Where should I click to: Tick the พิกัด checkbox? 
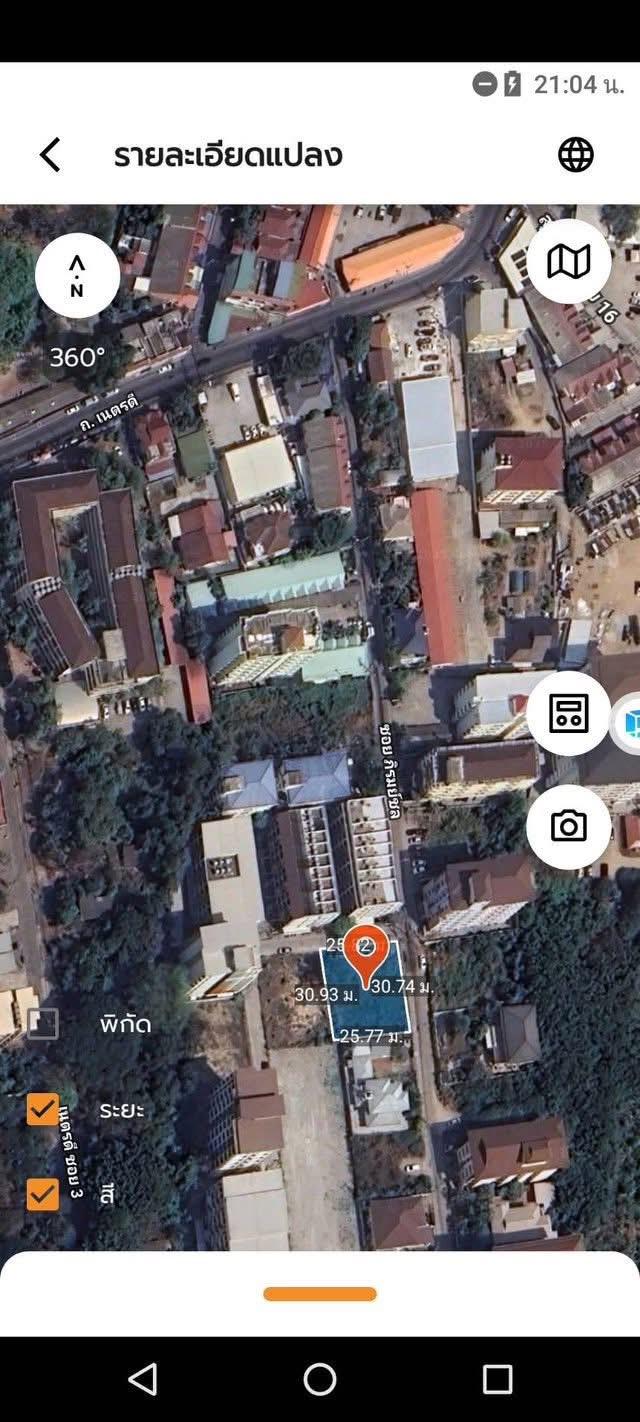pos(42,1023)
